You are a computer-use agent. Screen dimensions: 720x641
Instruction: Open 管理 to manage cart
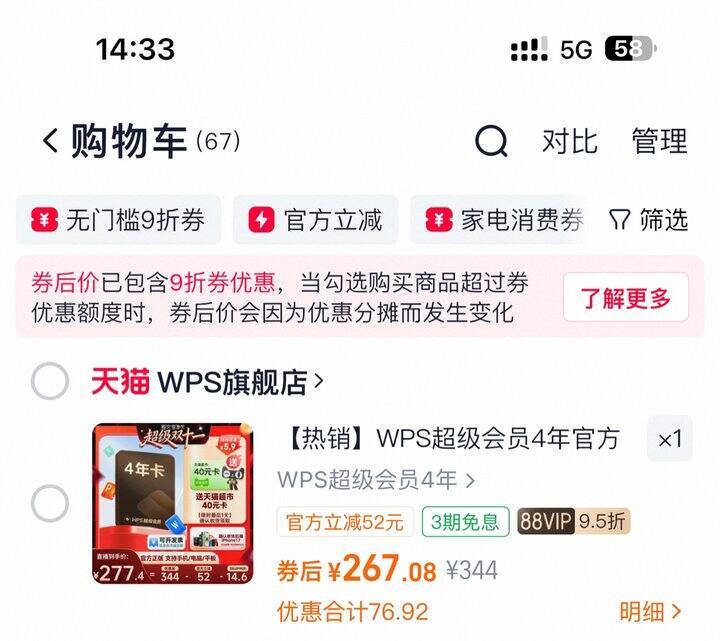point(659,141)
